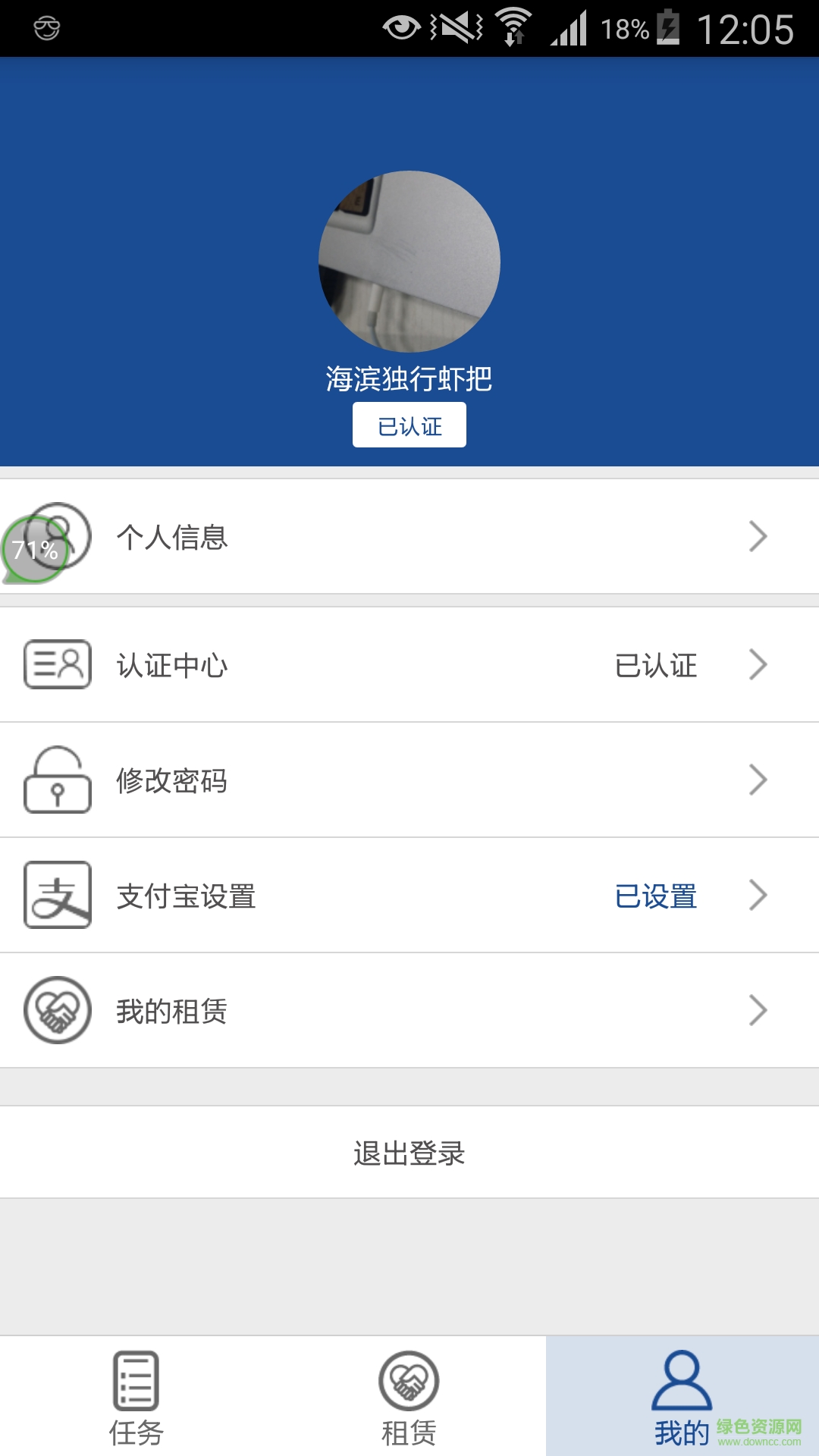Click the 已认证 verified badge under username

pyautogui.click(x=409, y=425)
